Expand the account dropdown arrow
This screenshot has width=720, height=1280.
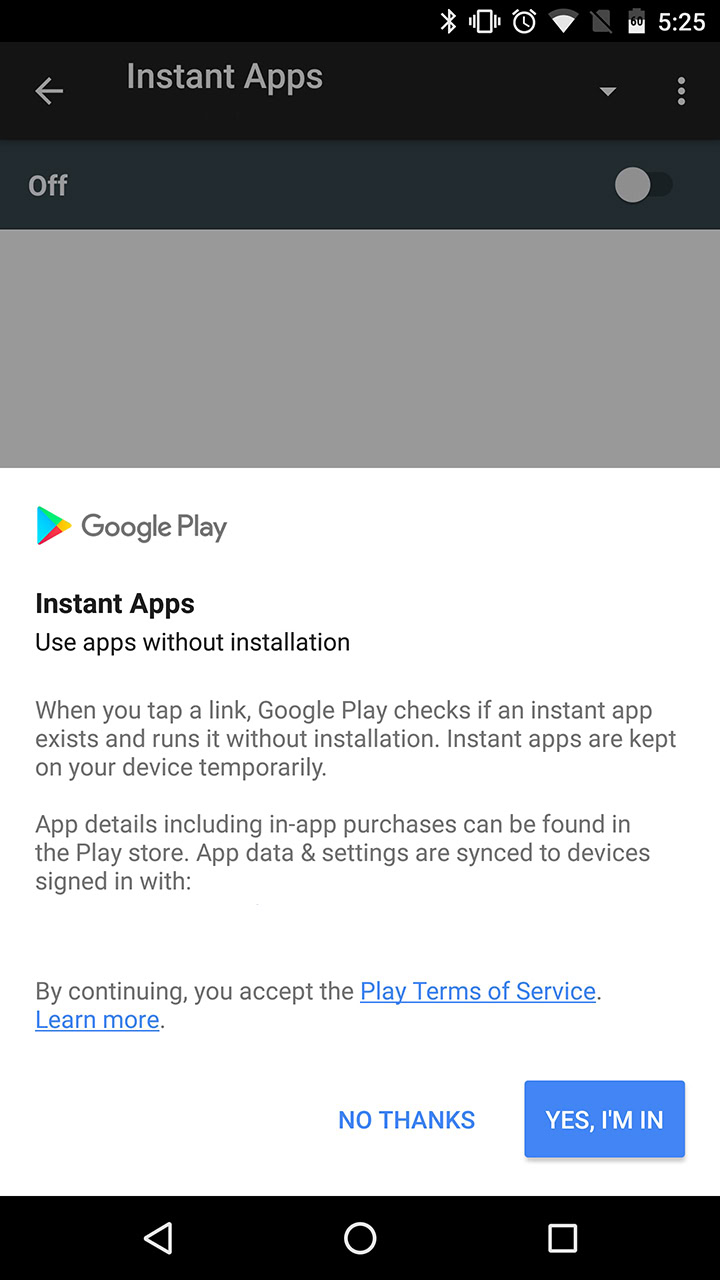pos(607,91)
